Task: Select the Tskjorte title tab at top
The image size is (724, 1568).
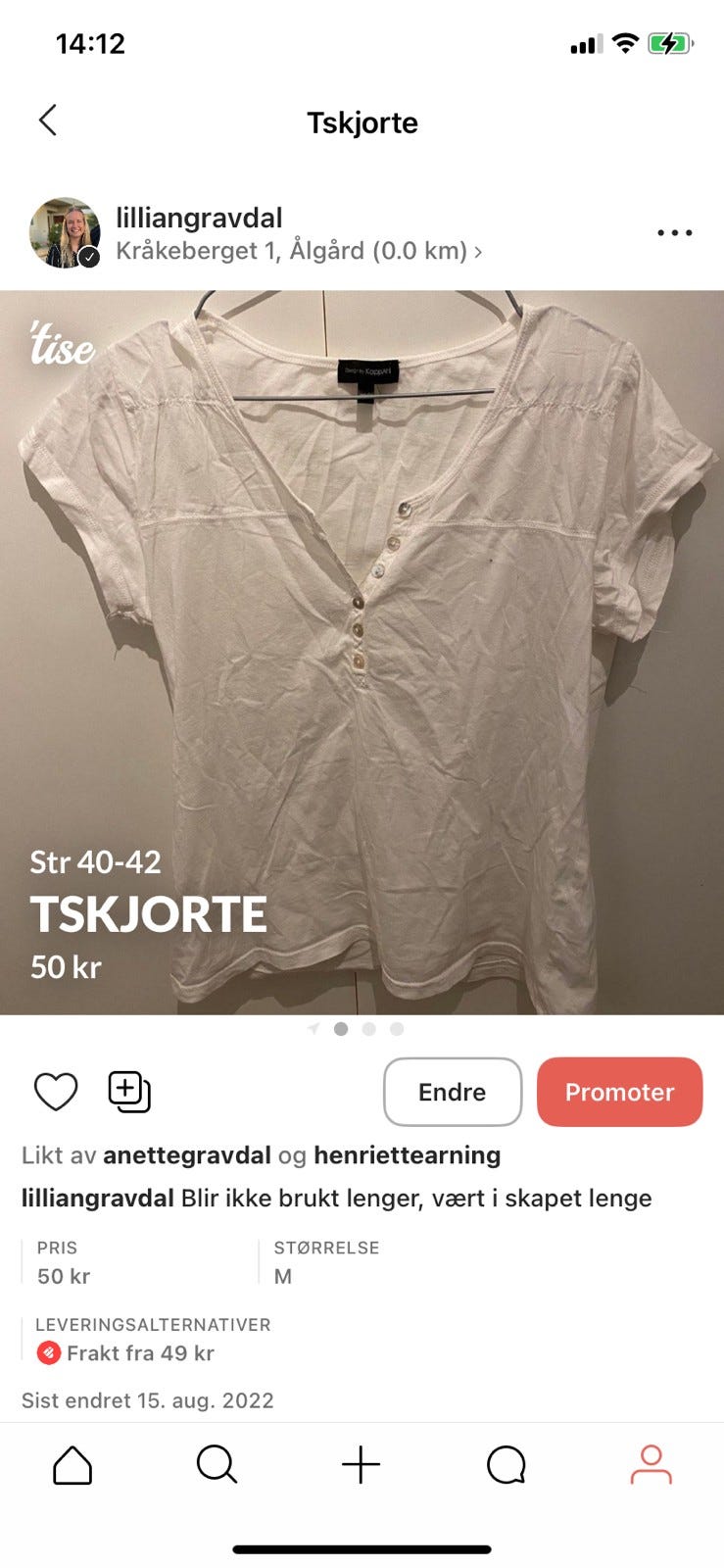Action: pyautogui.click(x=363, y=122)
